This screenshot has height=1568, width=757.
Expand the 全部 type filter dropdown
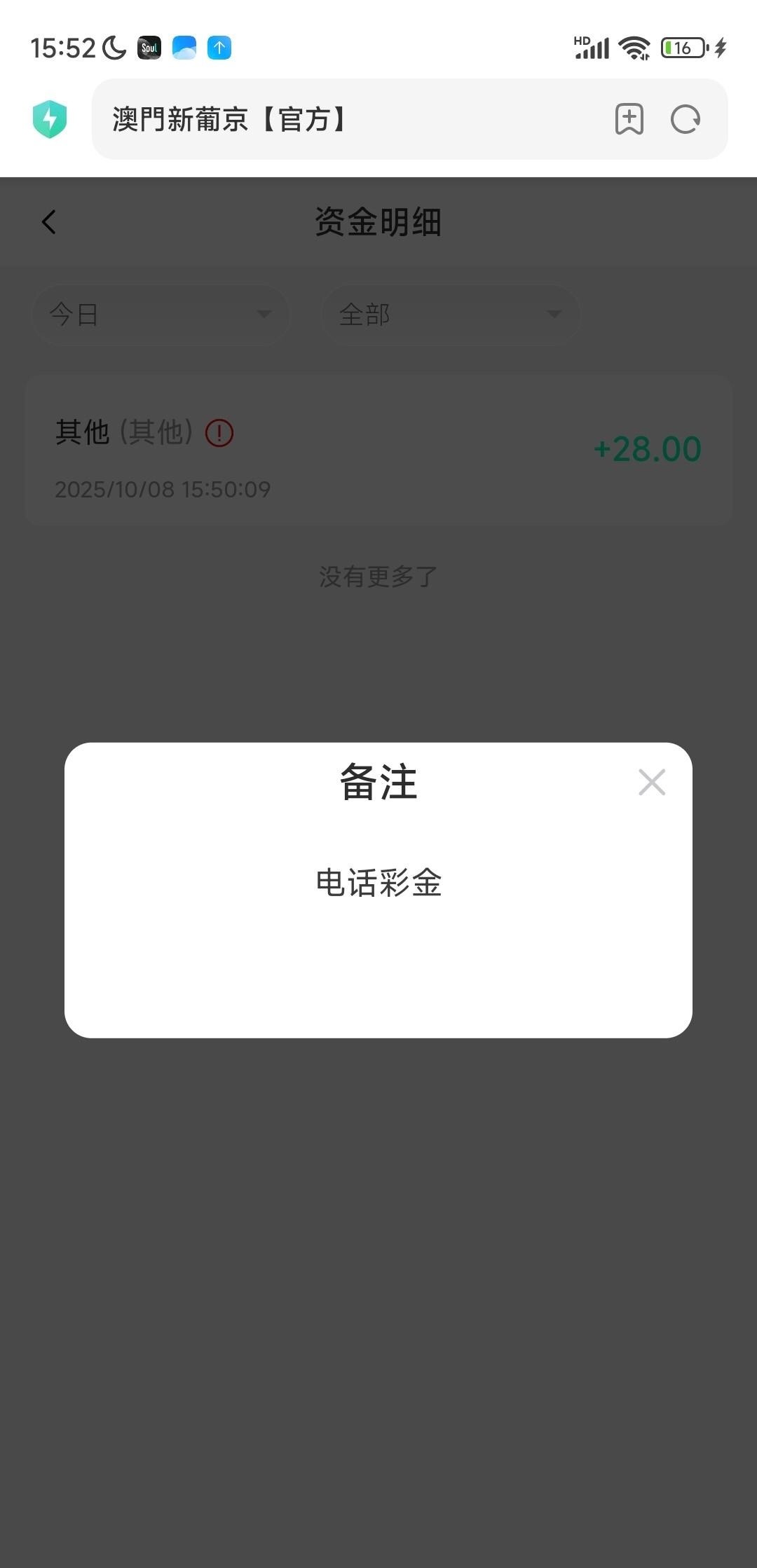(x=451, y=315)
